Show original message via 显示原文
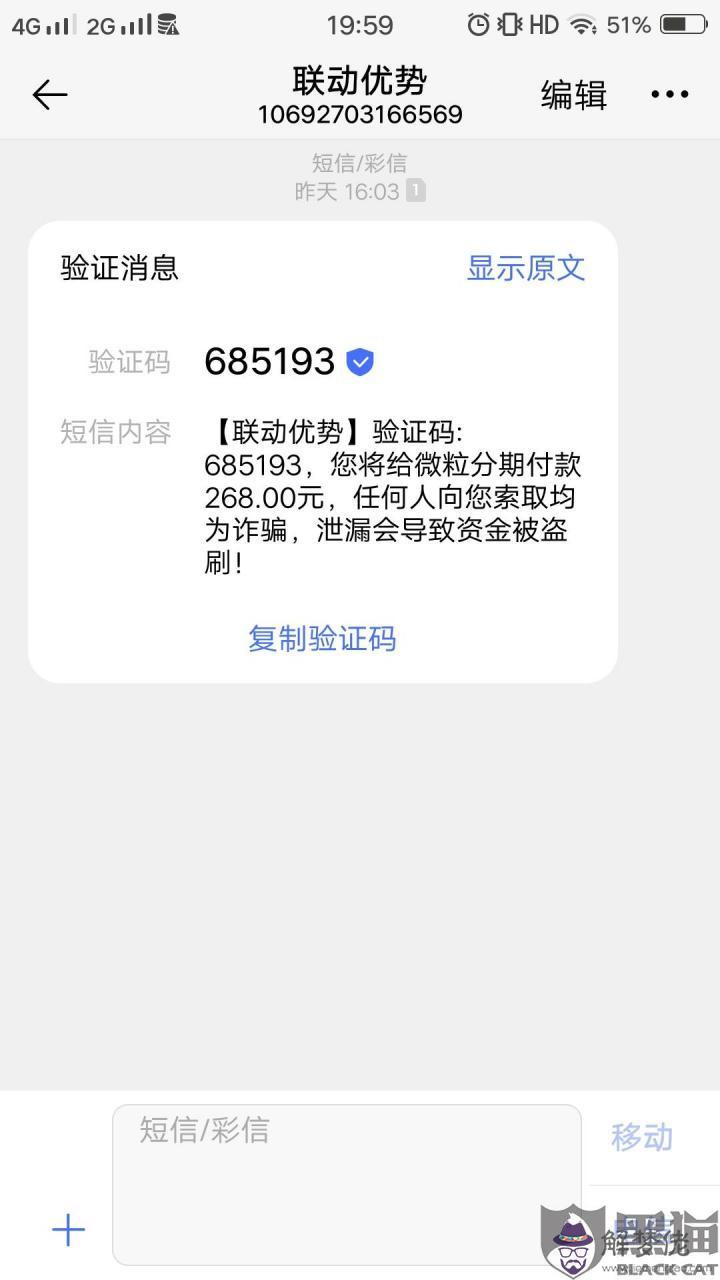 click(x=526, y=268)
